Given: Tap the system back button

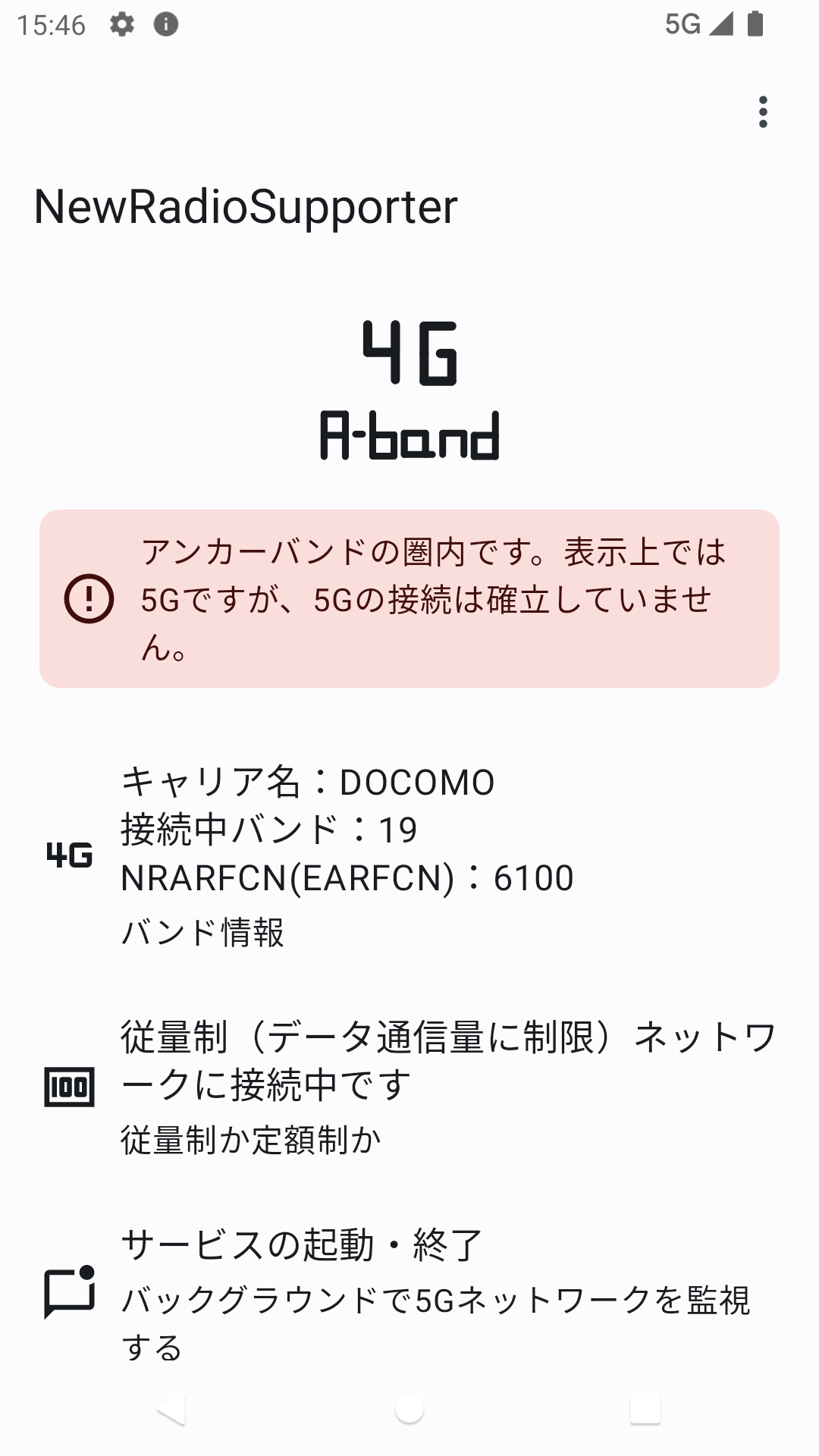Looking at the screenshot, I should [171, 1409].
